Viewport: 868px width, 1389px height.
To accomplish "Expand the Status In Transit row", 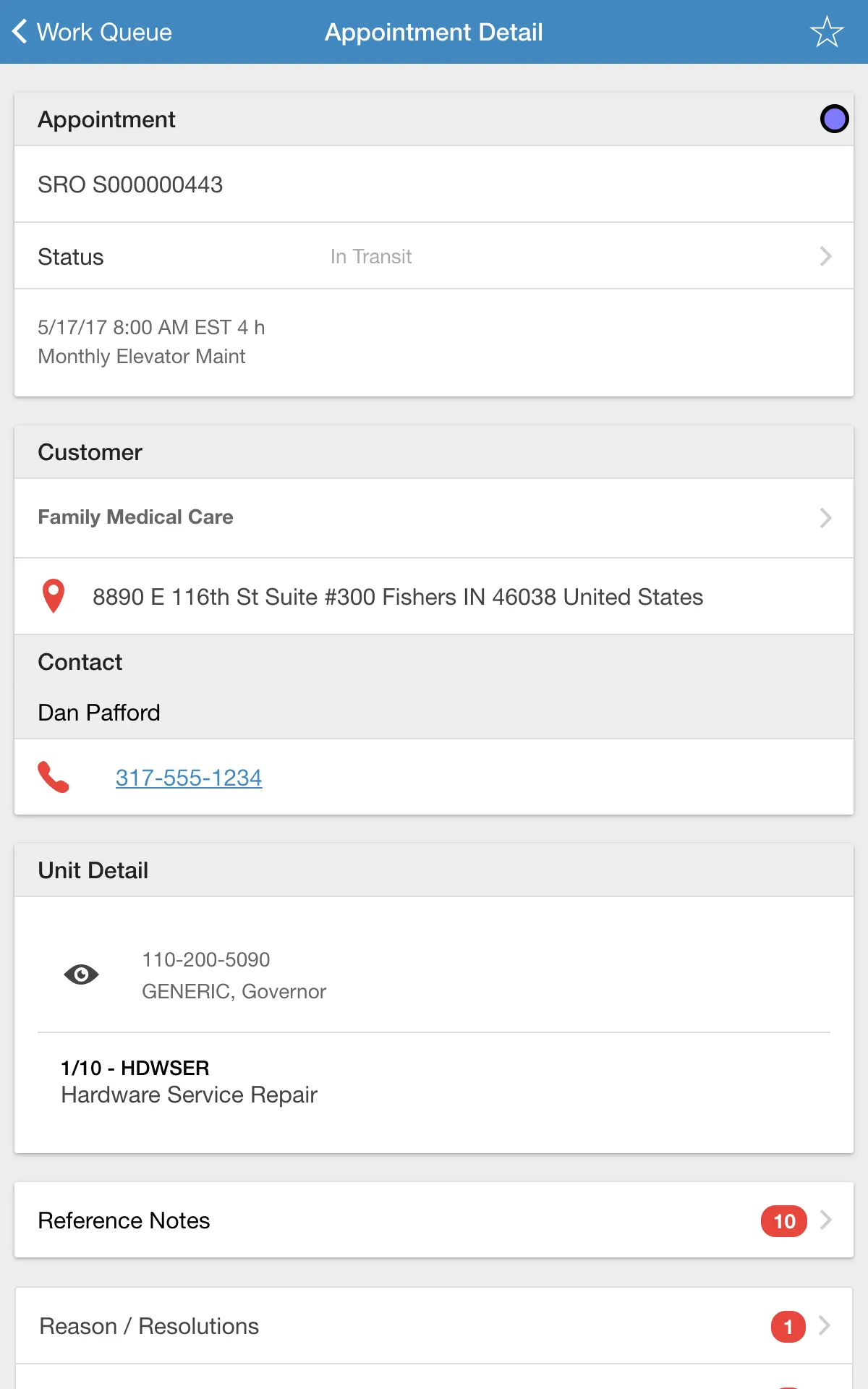I will [434, 256].
